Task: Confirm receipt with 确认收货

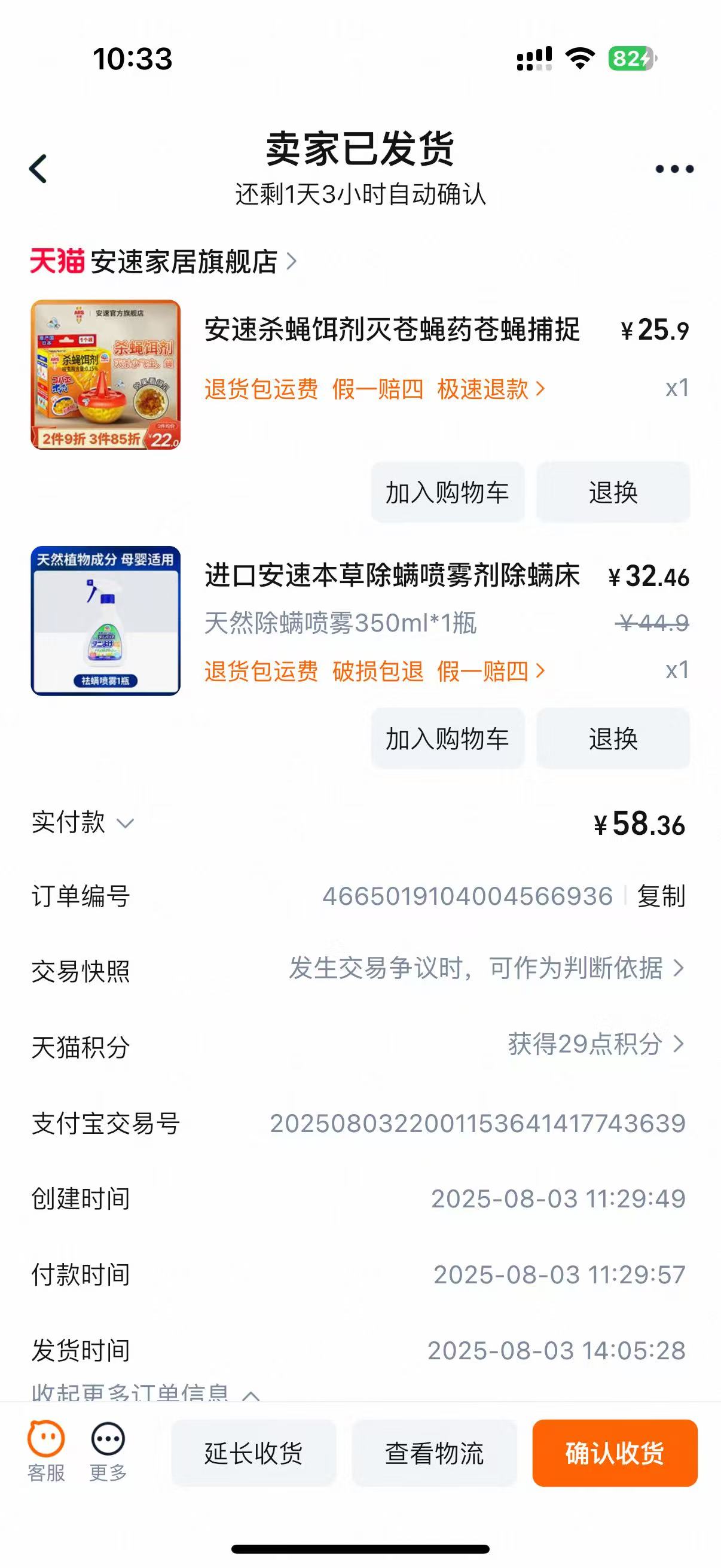Action: coord(615,1453)
